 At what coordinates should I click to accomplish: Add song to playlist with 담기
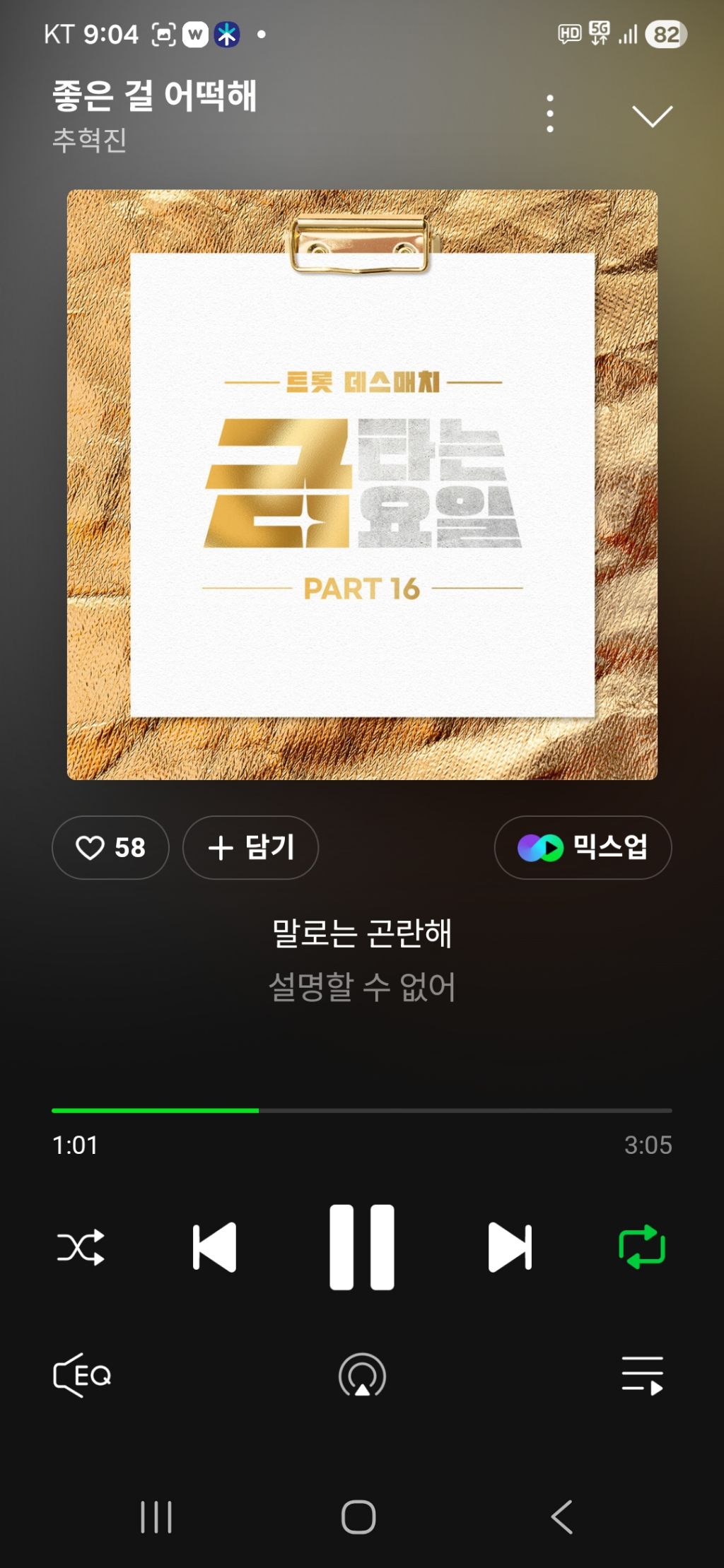coord(250,847)
